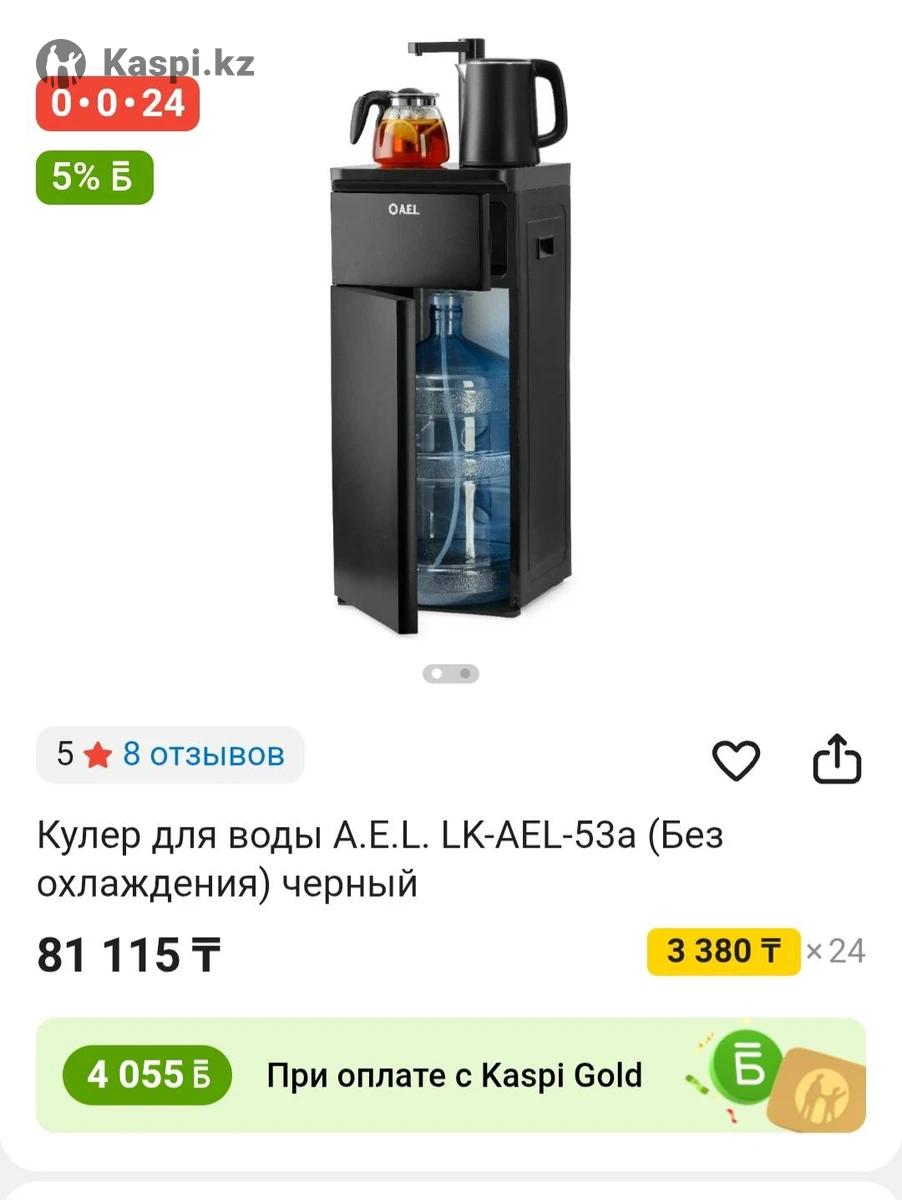This screenshot has height=1200, width=902.
Task: Open the 8 отзывов reviews link
Action: [203, 754]
